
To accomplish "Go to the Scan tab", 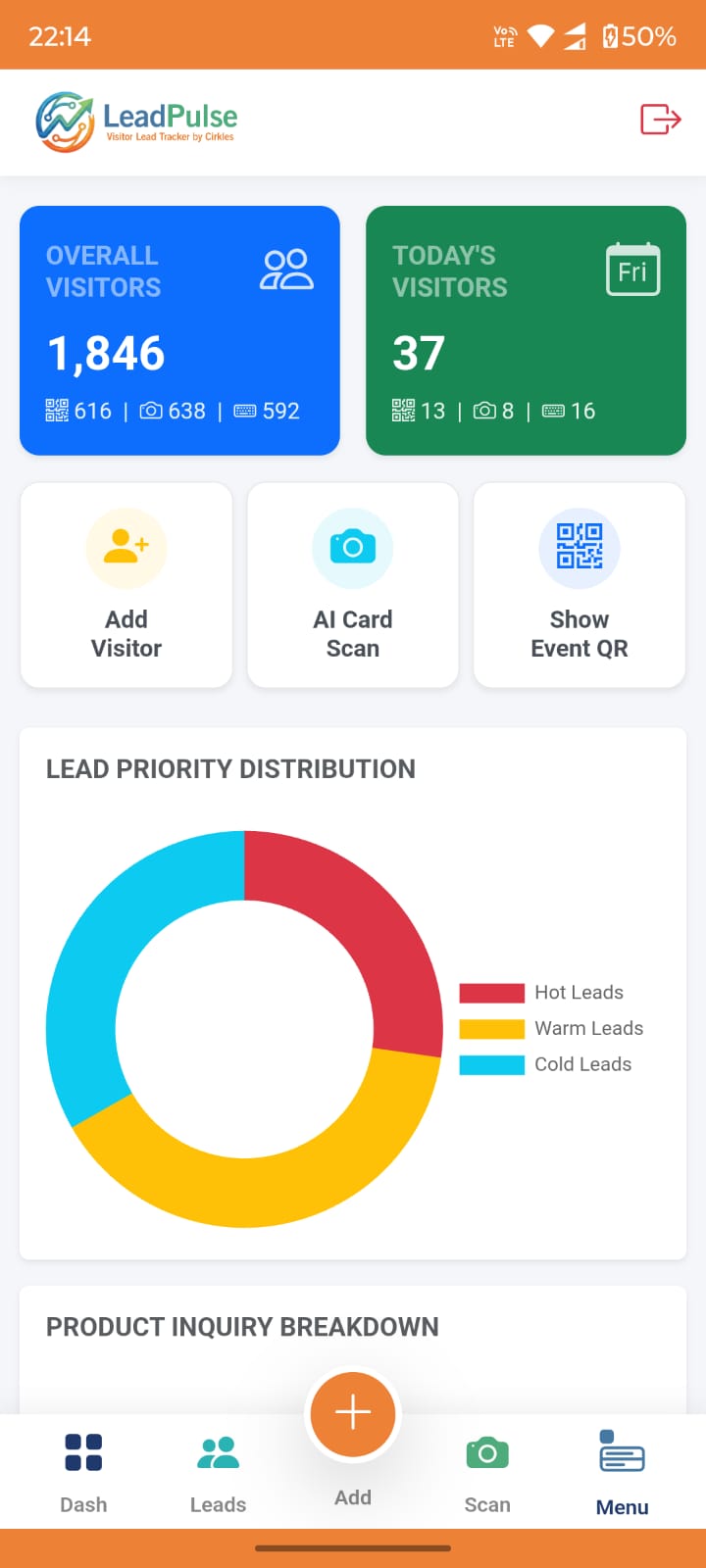I will 487,1472.
